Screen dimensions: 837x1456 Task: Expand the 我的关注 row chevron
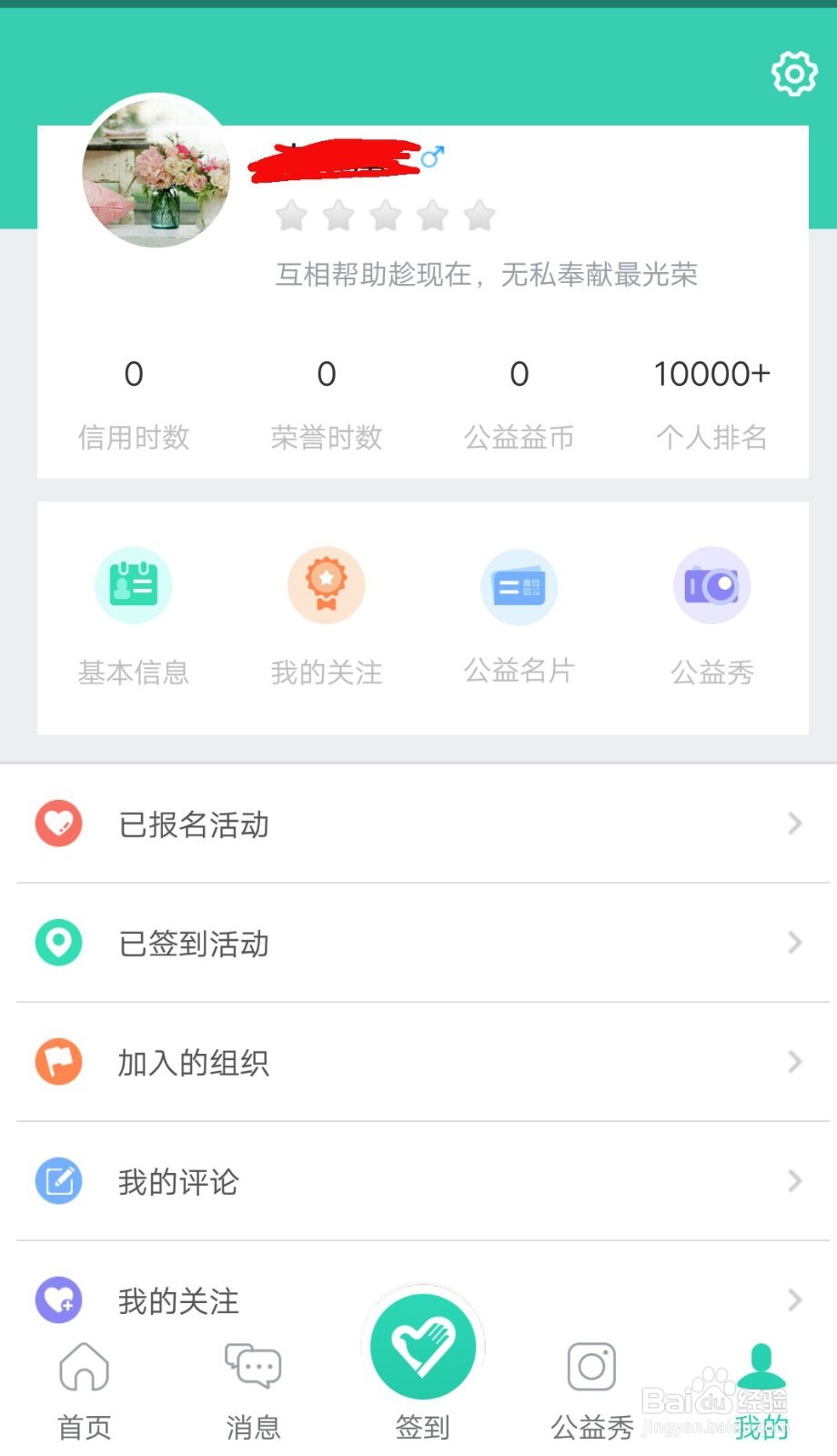[794, 1300]
